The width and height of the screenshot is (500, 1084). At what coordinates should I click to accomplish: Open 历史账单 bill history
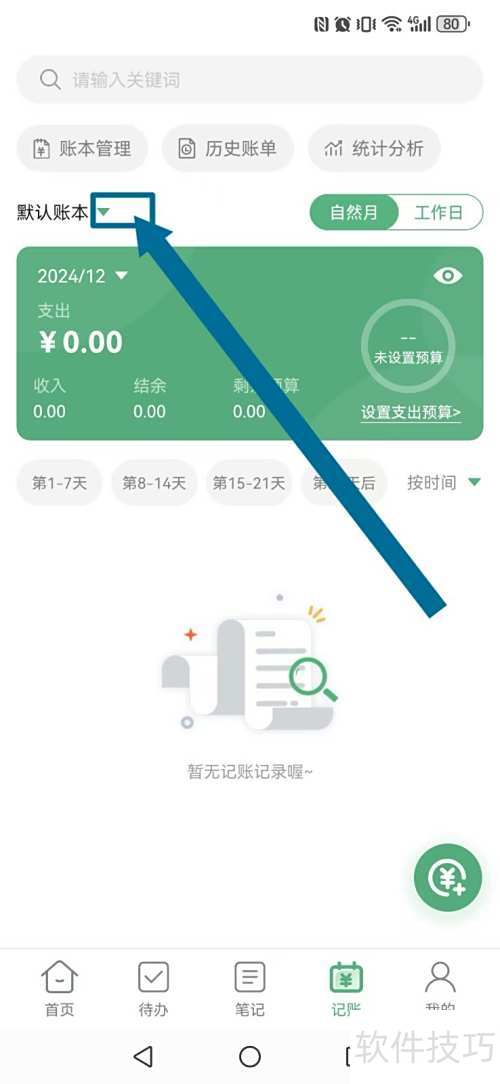click(x=228, y=148)
